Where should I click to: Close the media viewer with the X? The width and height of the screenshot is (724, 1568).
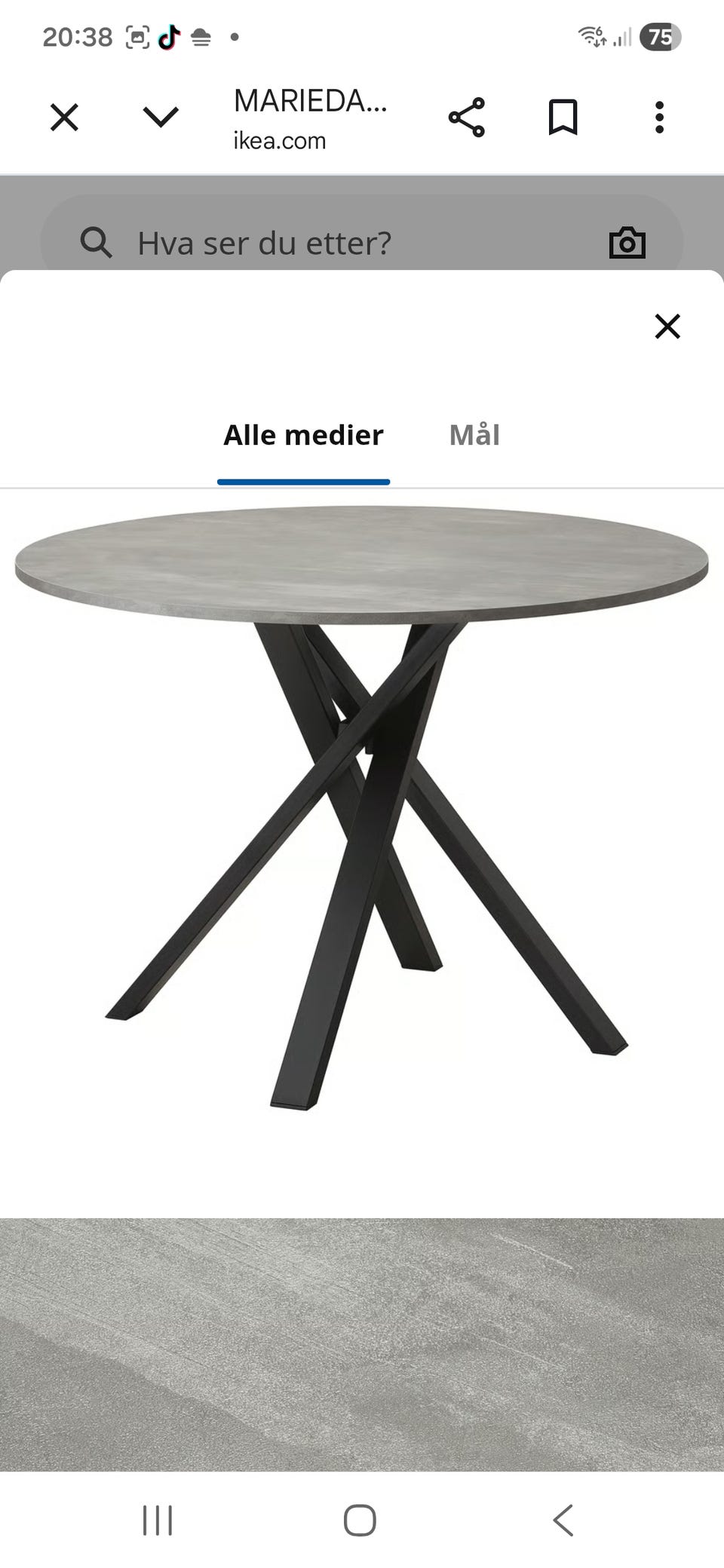point(667,326)
